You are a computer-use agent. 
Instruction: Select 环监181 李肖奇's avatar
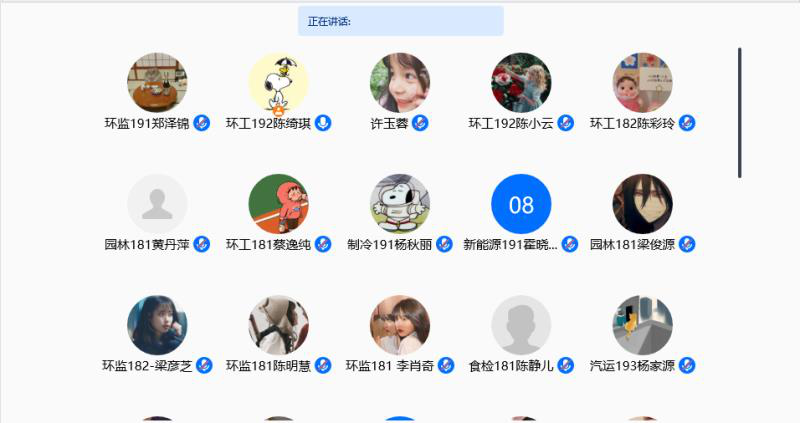tap(400, 325)
